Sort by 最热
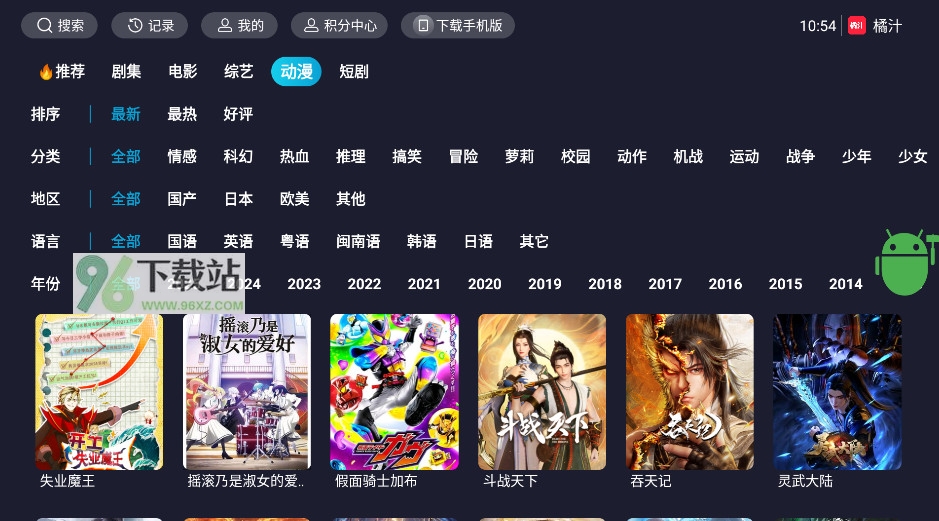 pyautogui.click(x=182, y=114)
